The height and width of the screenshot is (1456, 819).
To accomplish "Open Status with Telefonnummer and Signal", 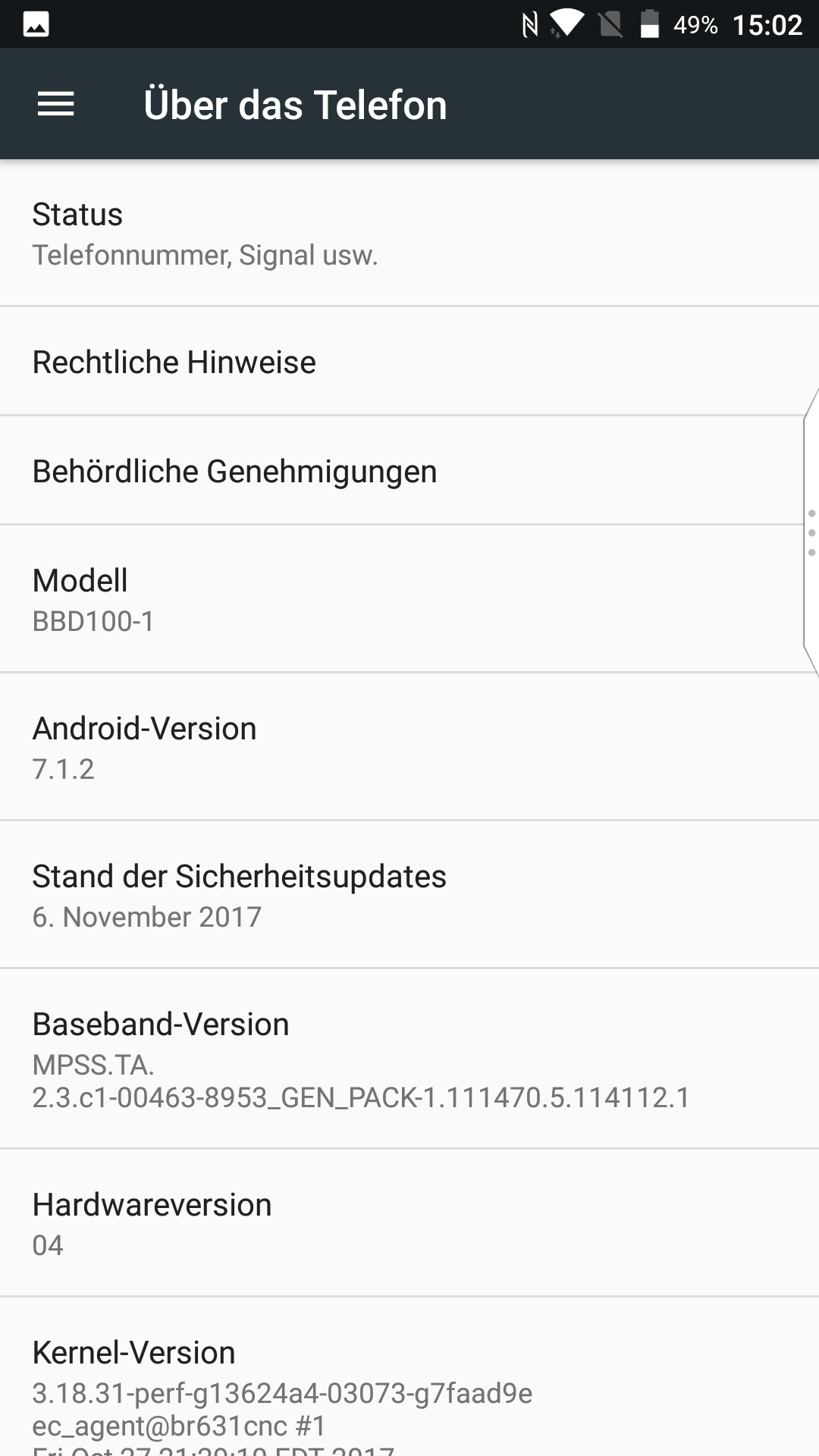I will point(409,233).
